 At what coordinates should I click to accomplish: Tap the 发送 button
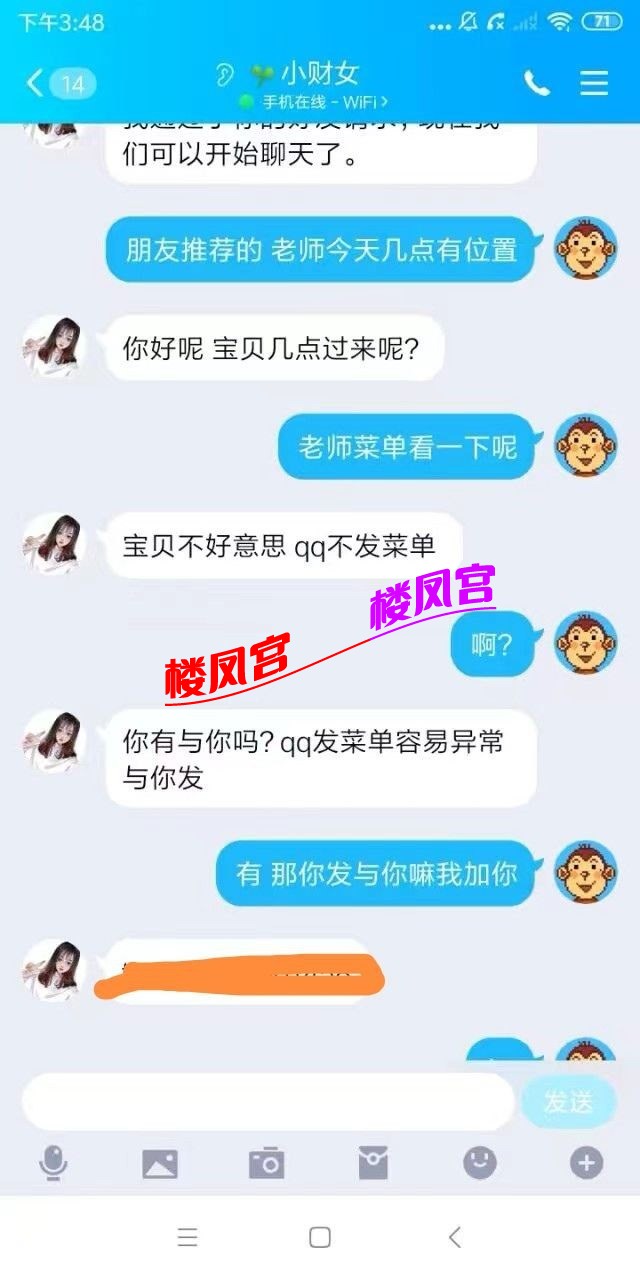[x=568, y=1102]
